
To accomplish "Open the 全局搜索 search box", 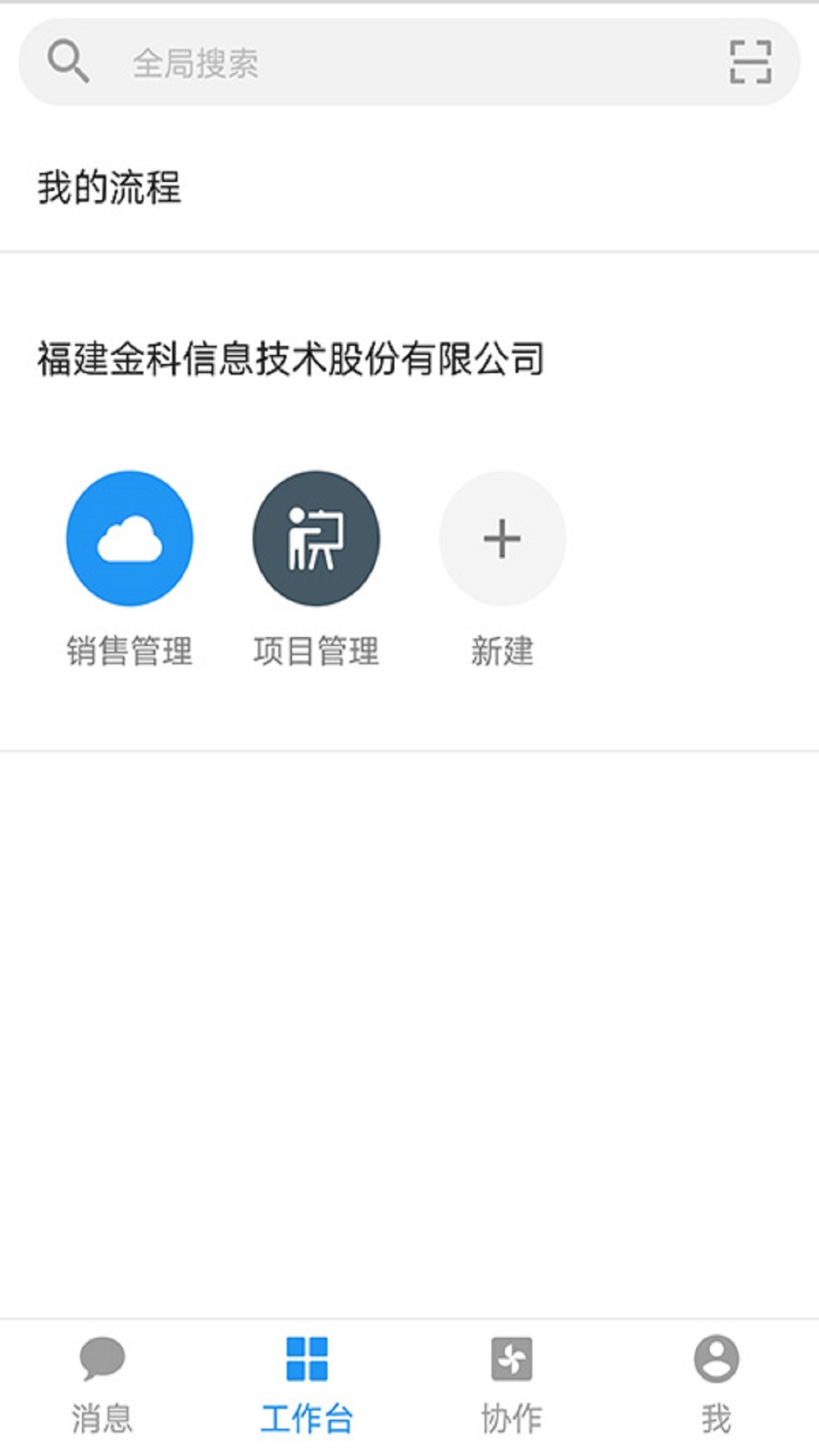I will coord(409,62).
